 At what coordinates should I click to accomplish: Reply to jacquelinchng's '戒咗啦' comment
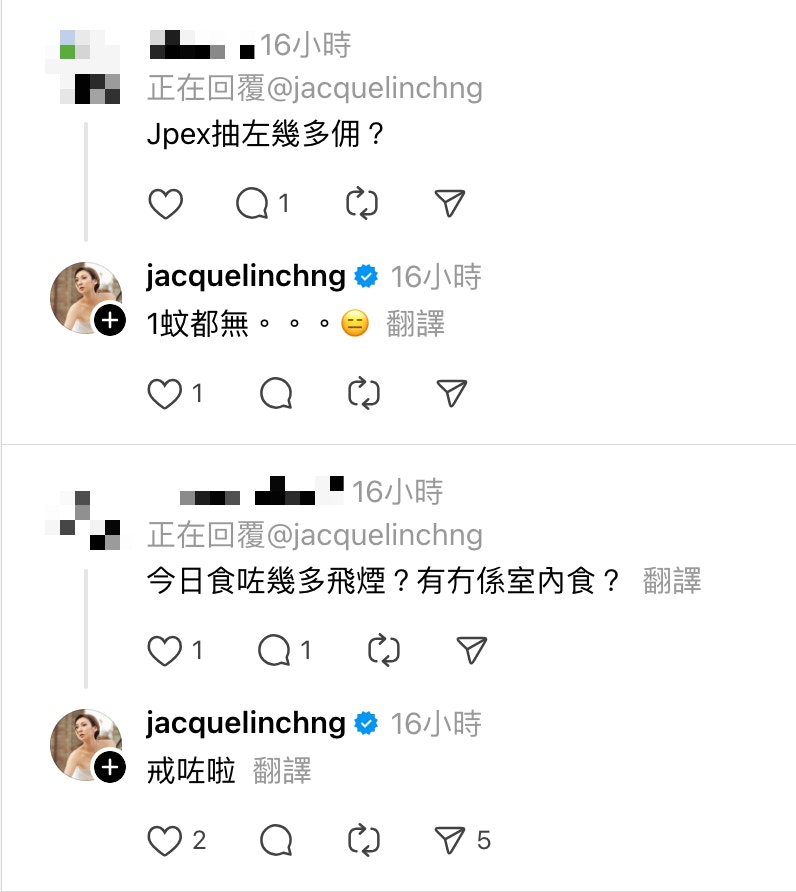click(275, 841)
